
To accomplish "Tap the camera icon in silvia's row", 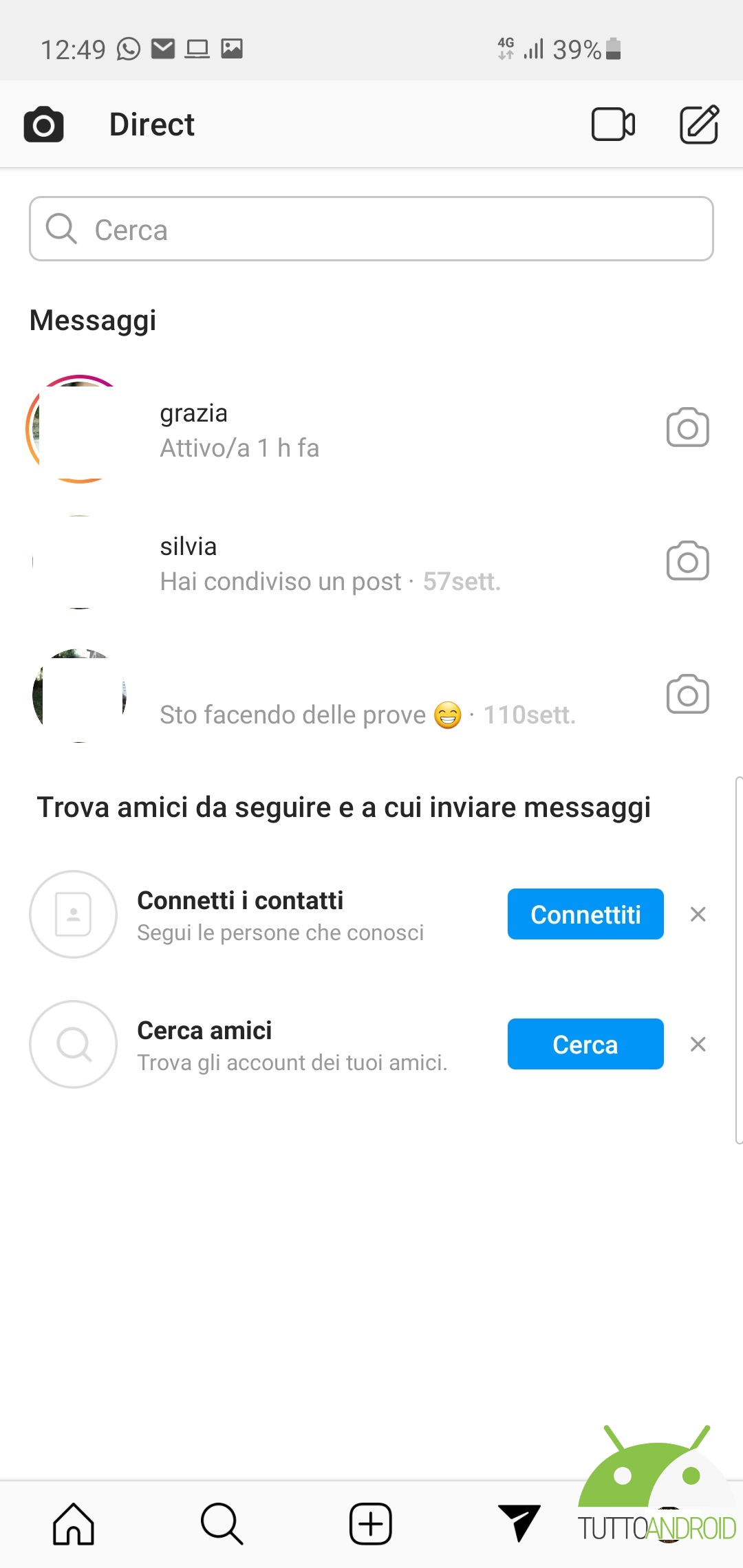I will 687,561.
